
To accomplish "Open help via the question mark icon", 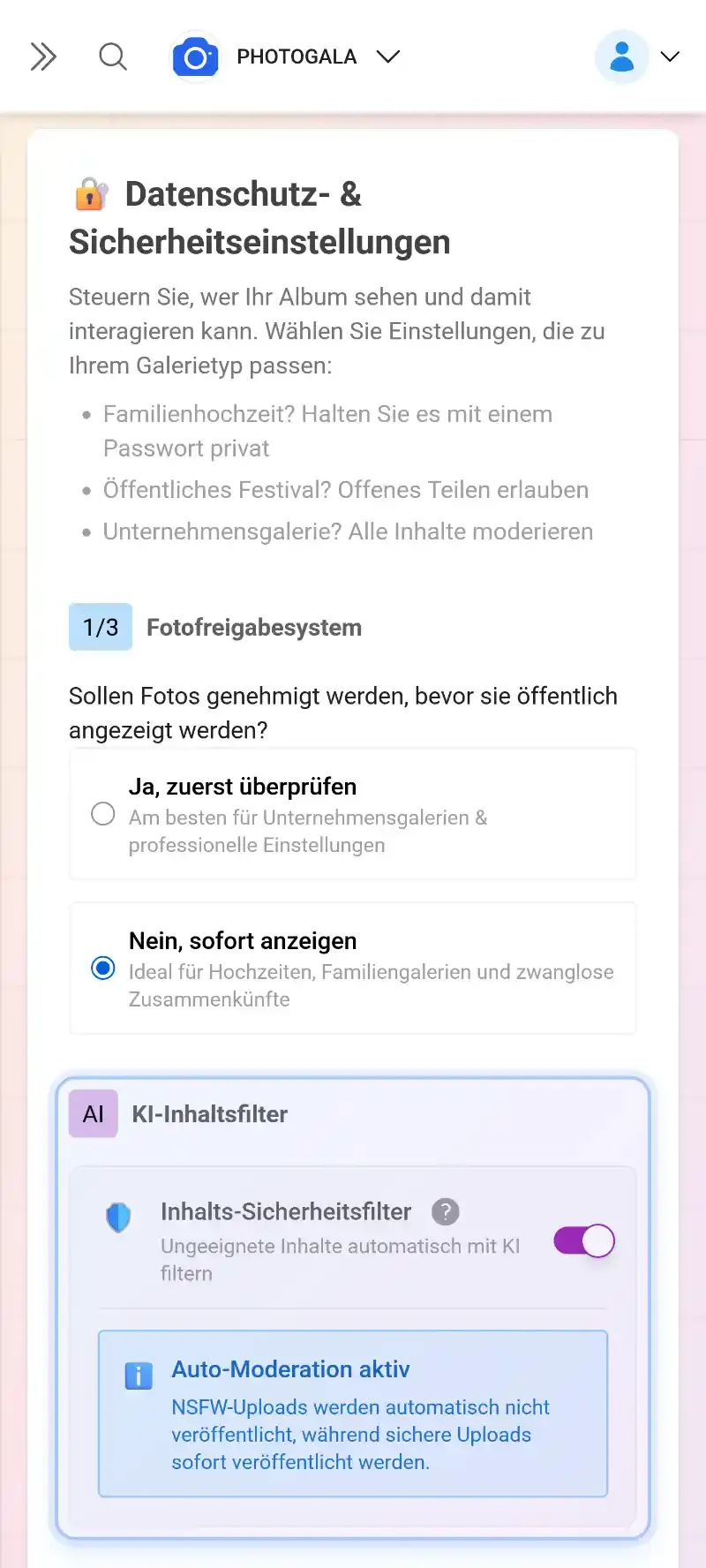I will pos(446,1212).
